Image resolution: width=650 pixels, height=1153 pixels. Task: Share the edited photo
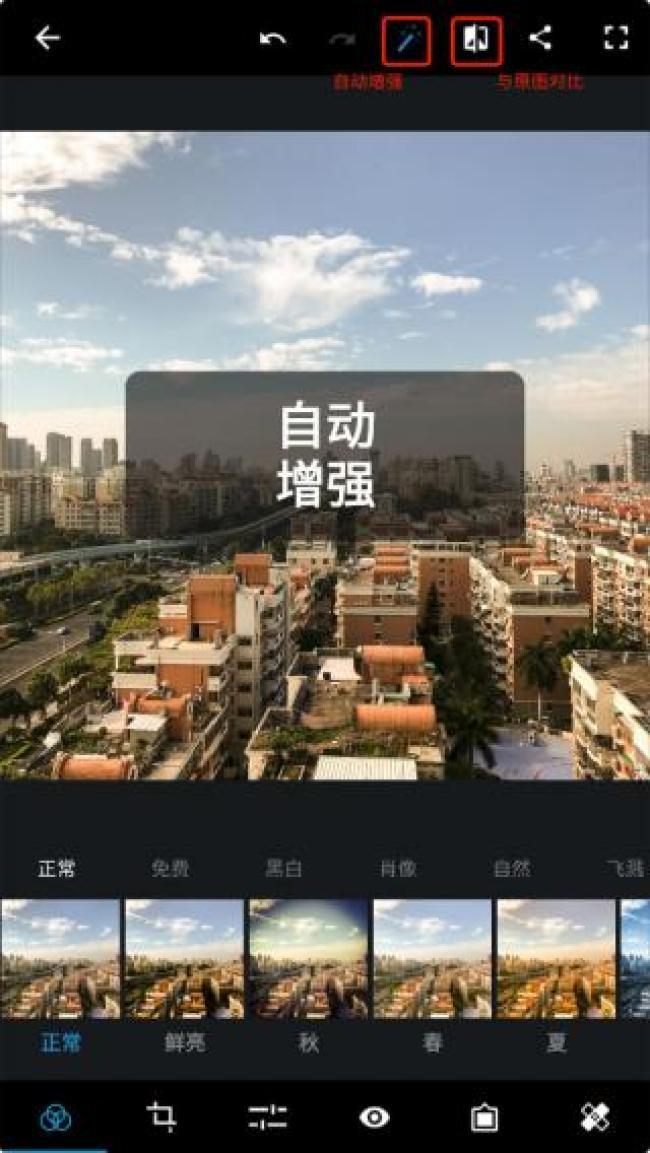[540, 39]
